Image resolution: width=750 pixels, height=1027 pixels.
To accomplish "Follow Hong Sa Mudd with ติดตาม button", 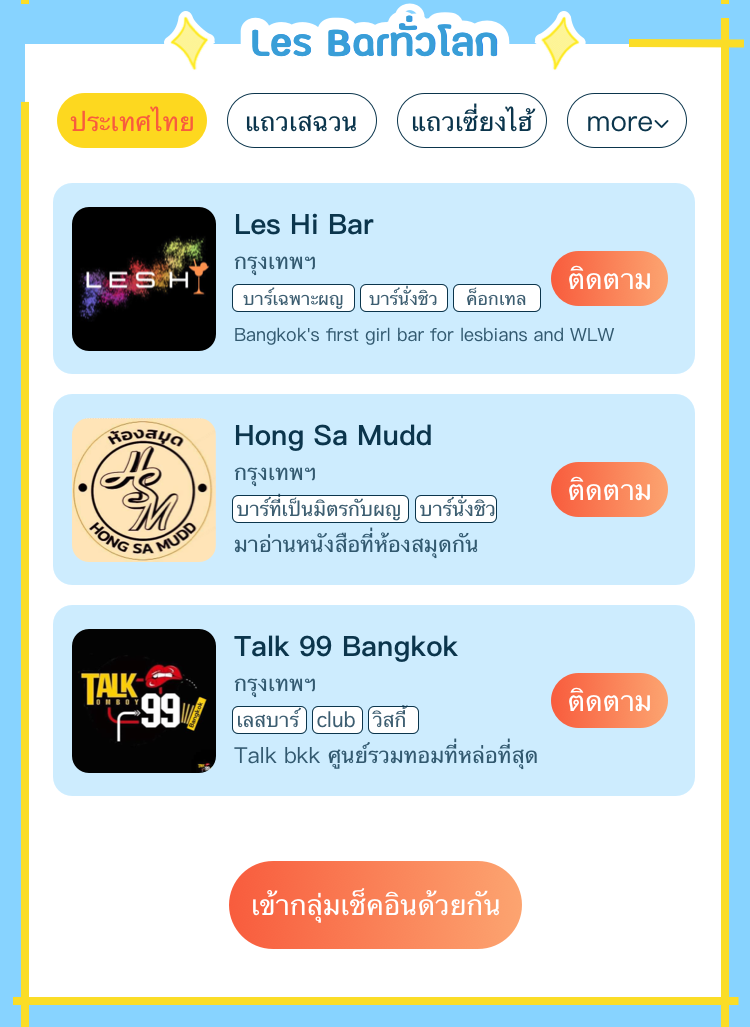I will pos(609,489).
